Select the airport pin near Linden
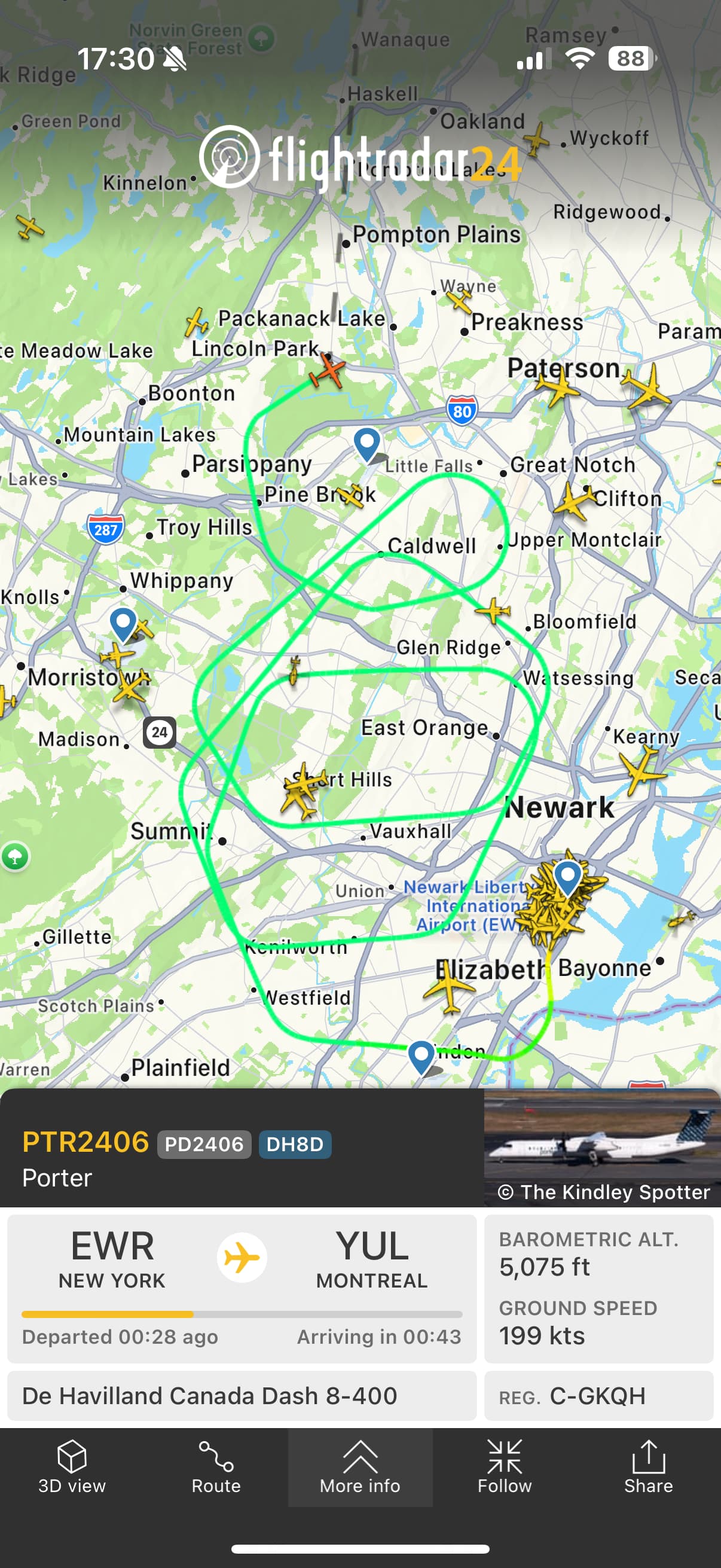The image size is (721, 1568). [421, 1055]
